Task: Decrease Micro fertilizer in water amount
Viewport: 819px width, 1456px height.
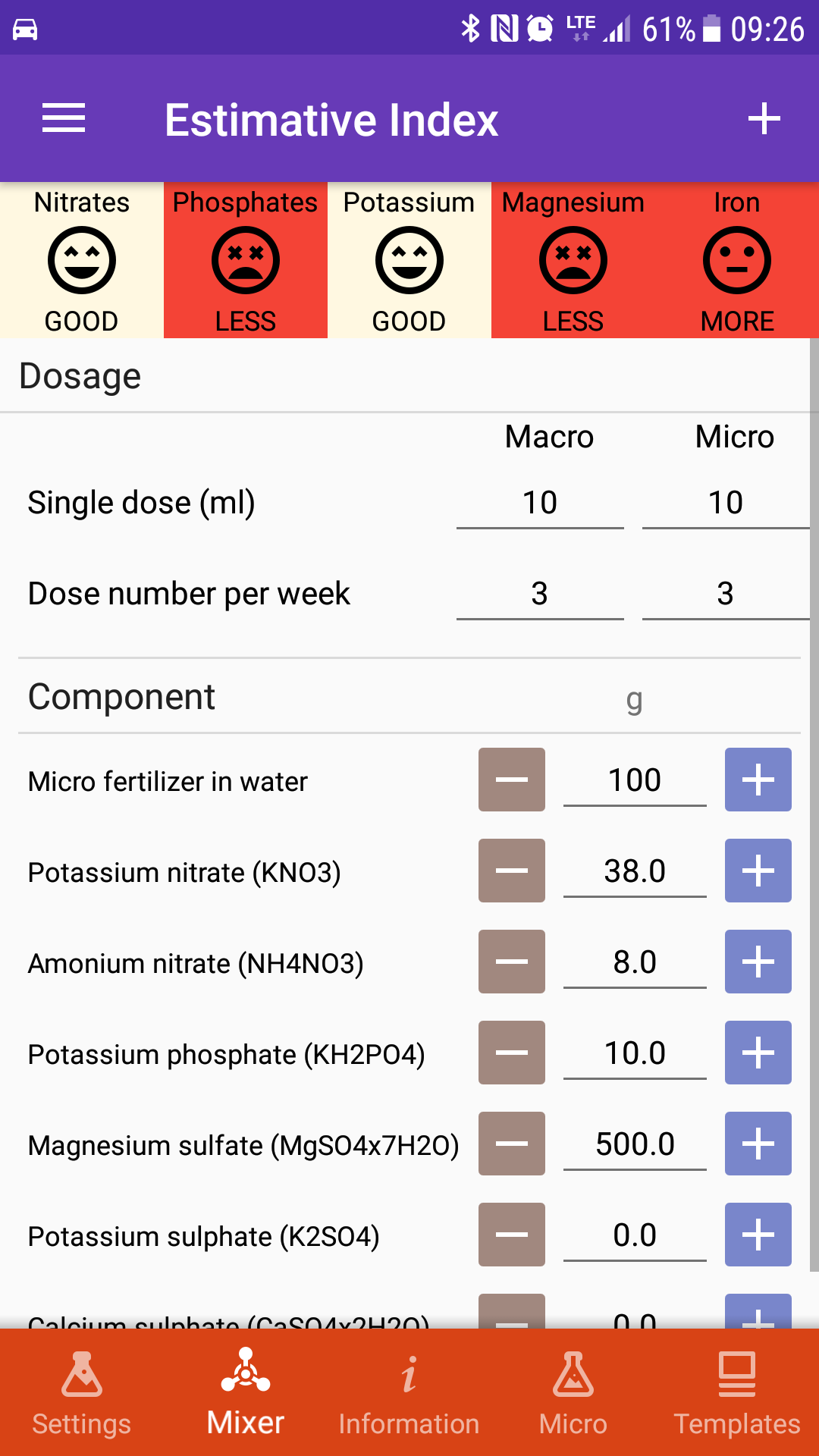Action: 512,780
